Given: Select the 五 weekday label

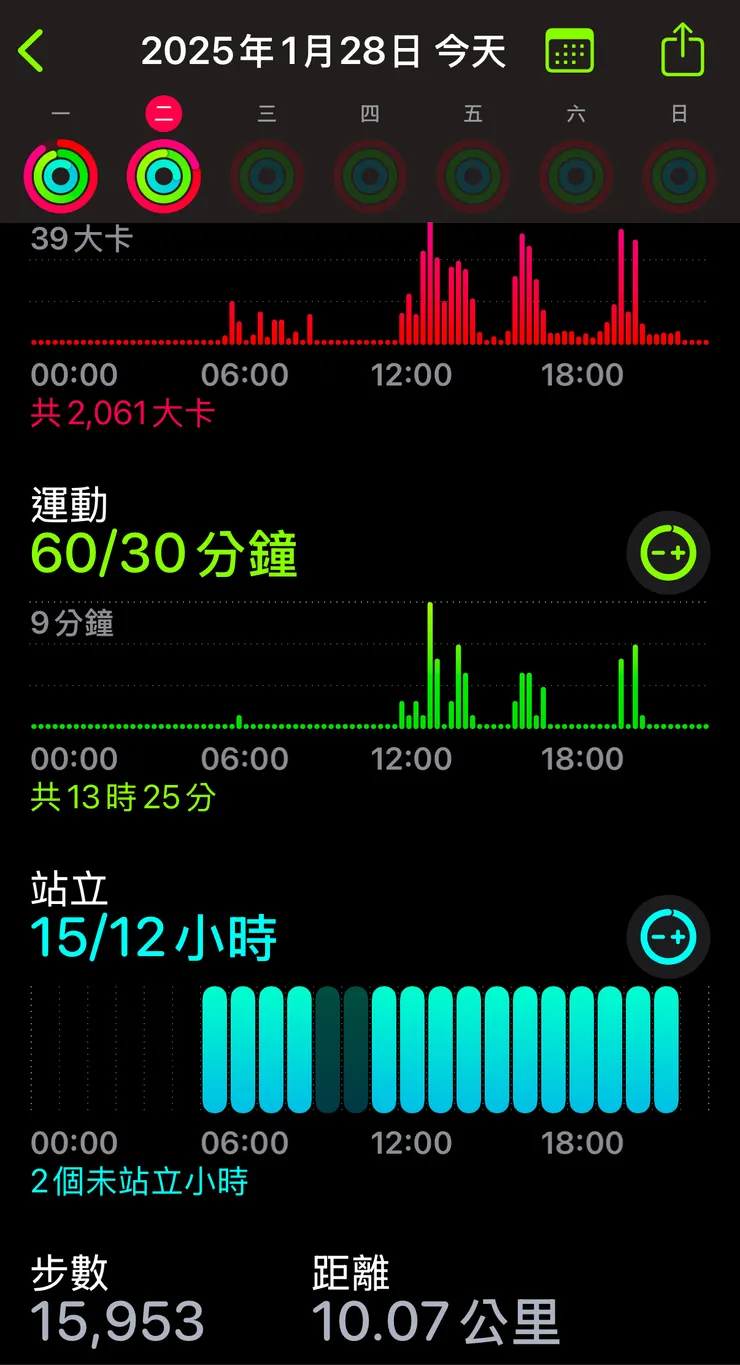Looking at the screenshot, I should (x=473, y=114).
